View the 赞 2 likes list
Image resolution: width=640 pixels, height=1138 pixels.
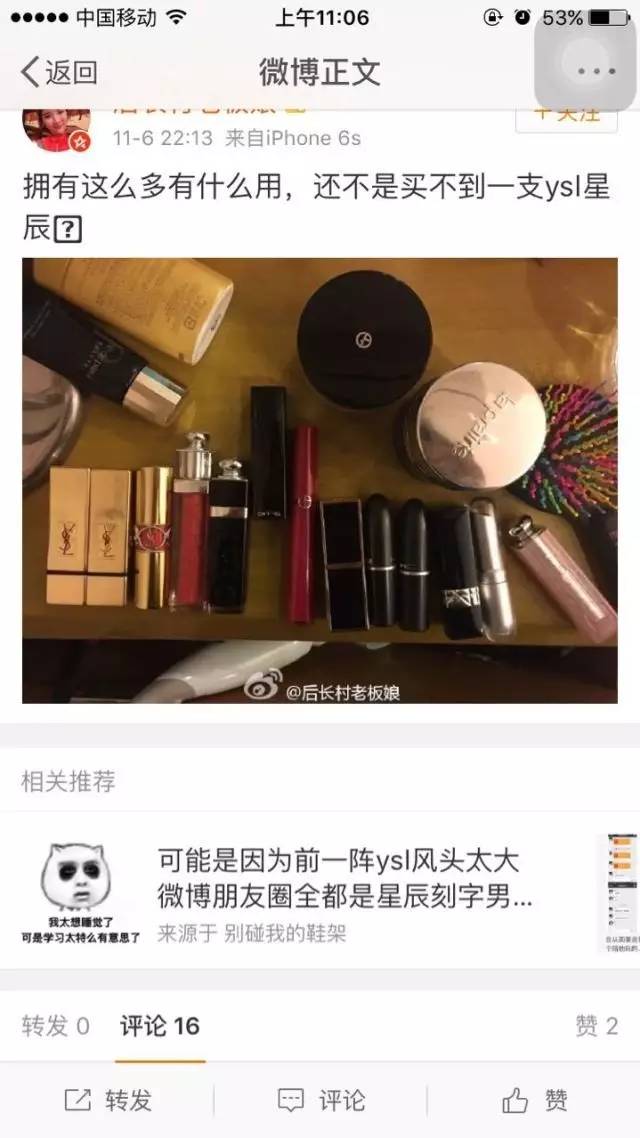tap(596, 1026)
